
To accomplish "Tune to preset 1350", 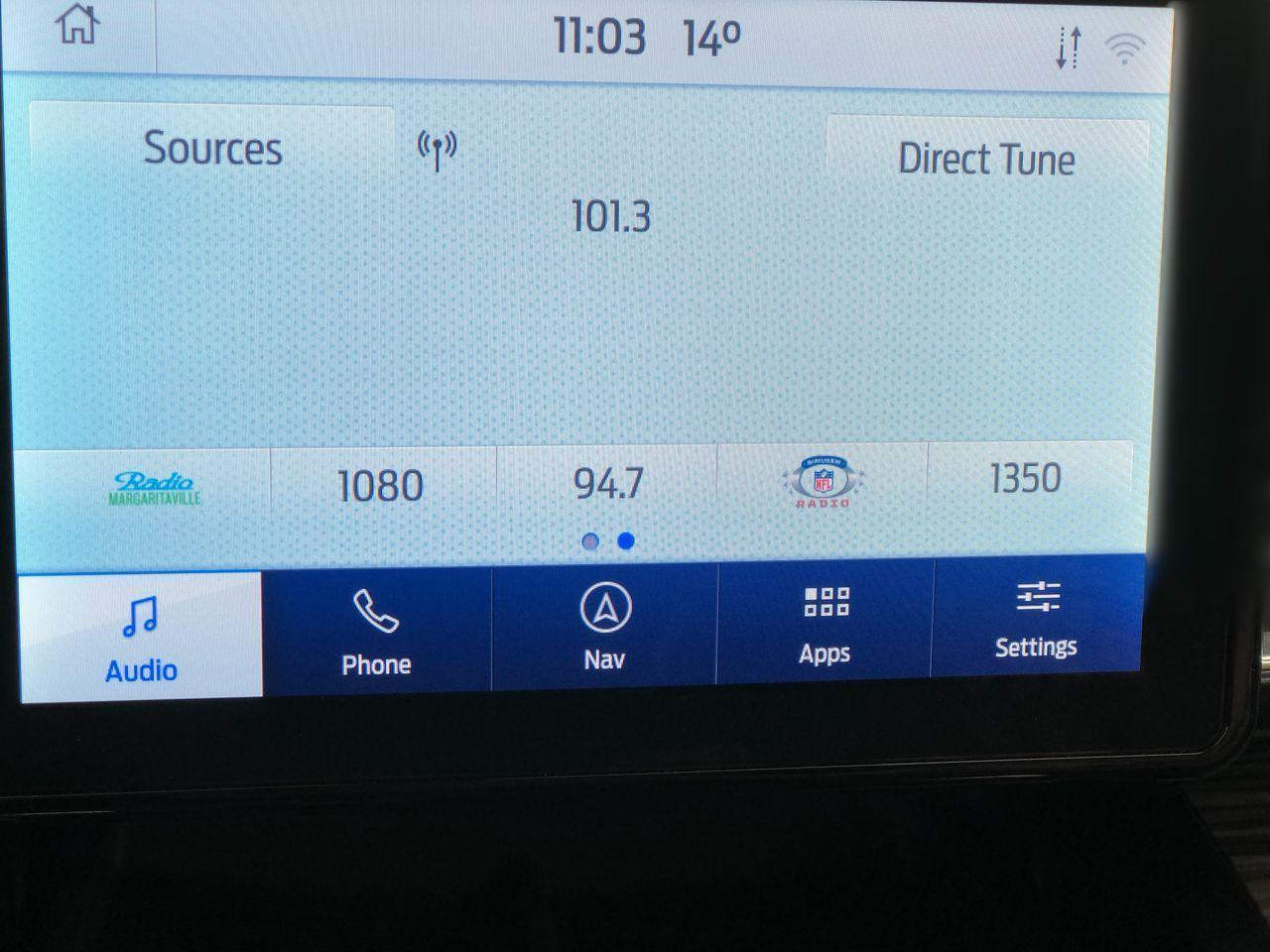I will click(x=1026, y=479).
